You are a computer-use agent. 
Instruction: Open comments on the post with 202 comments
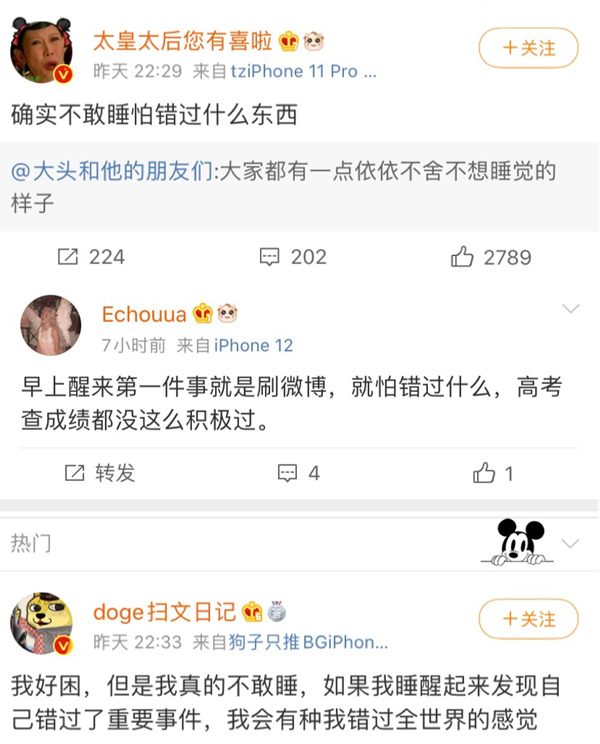pyautogui.click(x=293, y=257)
